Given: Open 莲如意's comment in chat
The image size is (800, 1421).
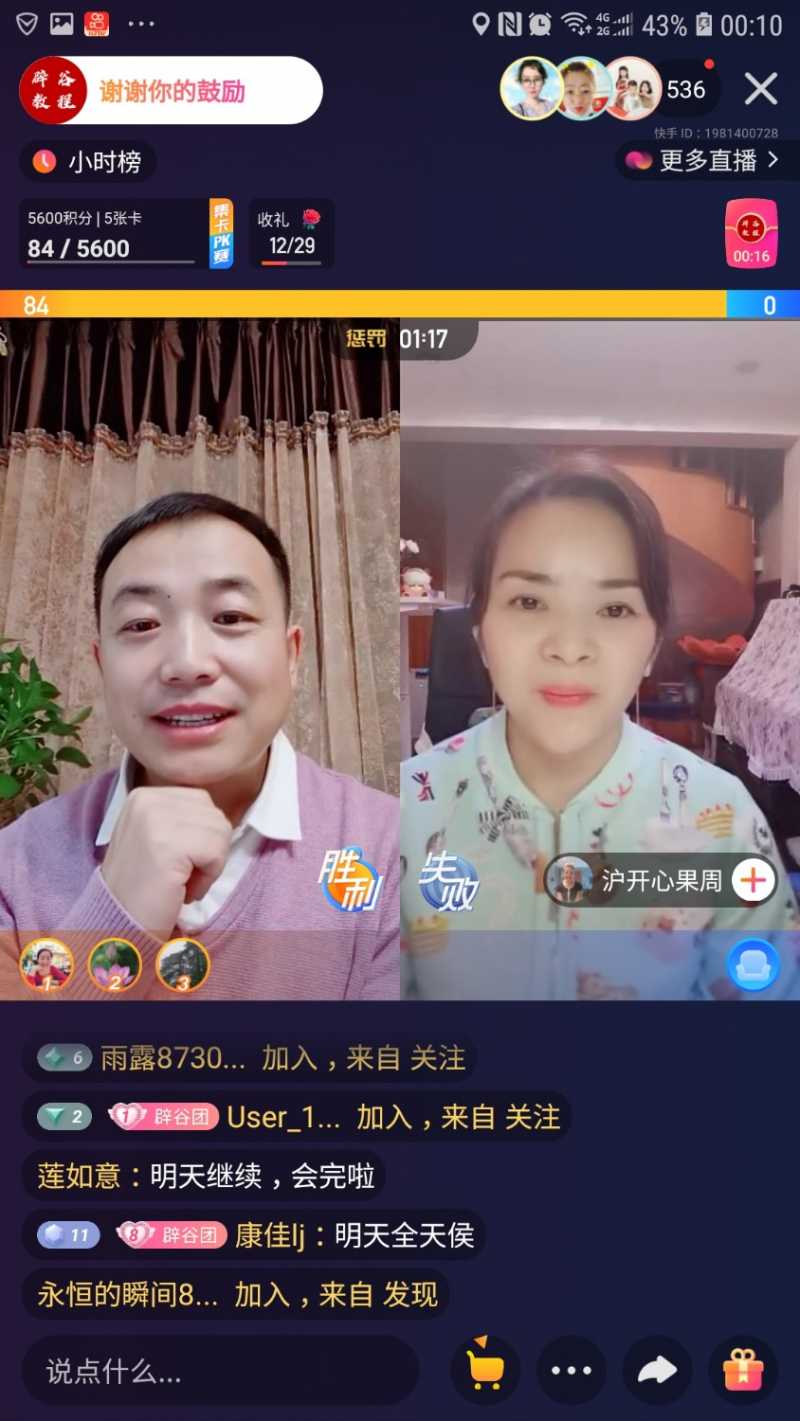Looking at the screenshot, I should point(205,1176).
